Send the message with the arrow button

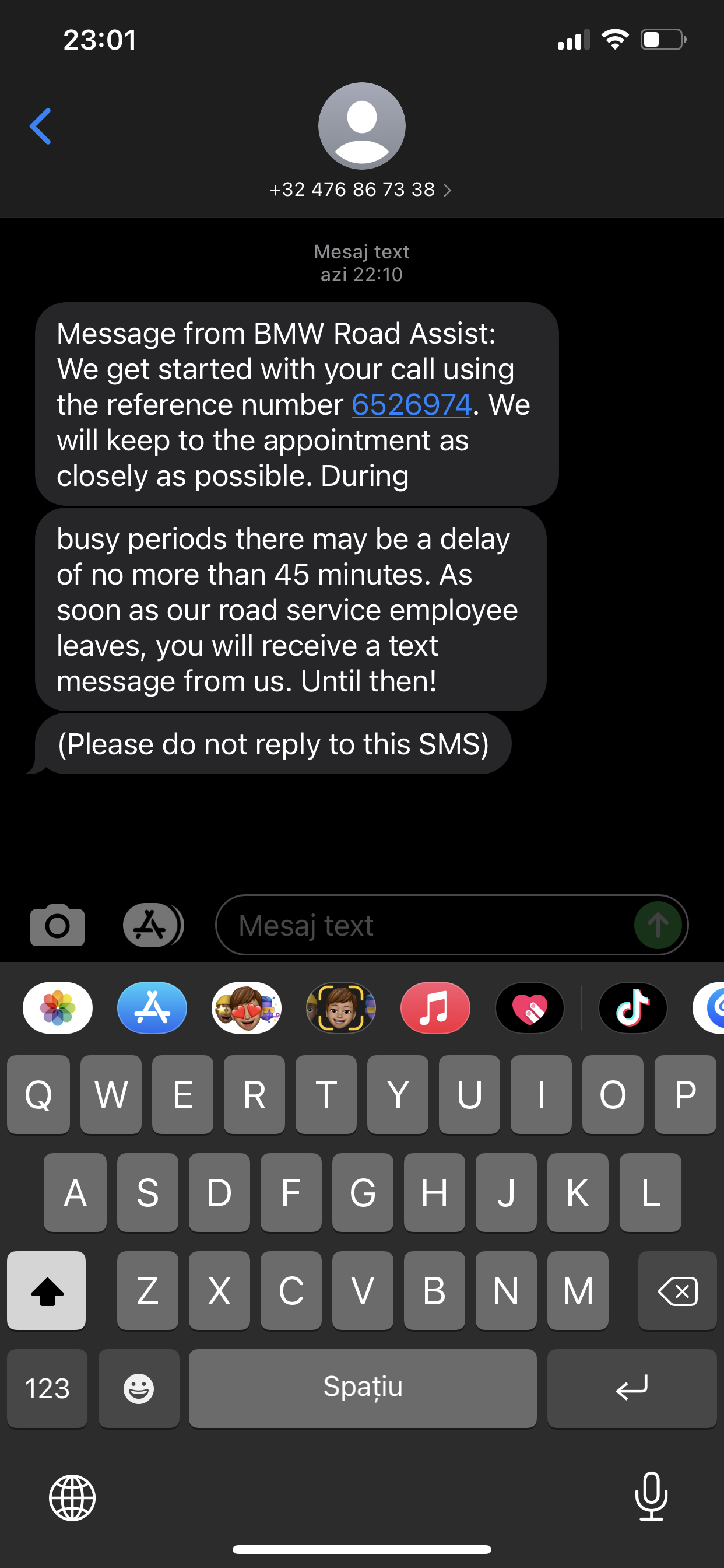(658, 925)
